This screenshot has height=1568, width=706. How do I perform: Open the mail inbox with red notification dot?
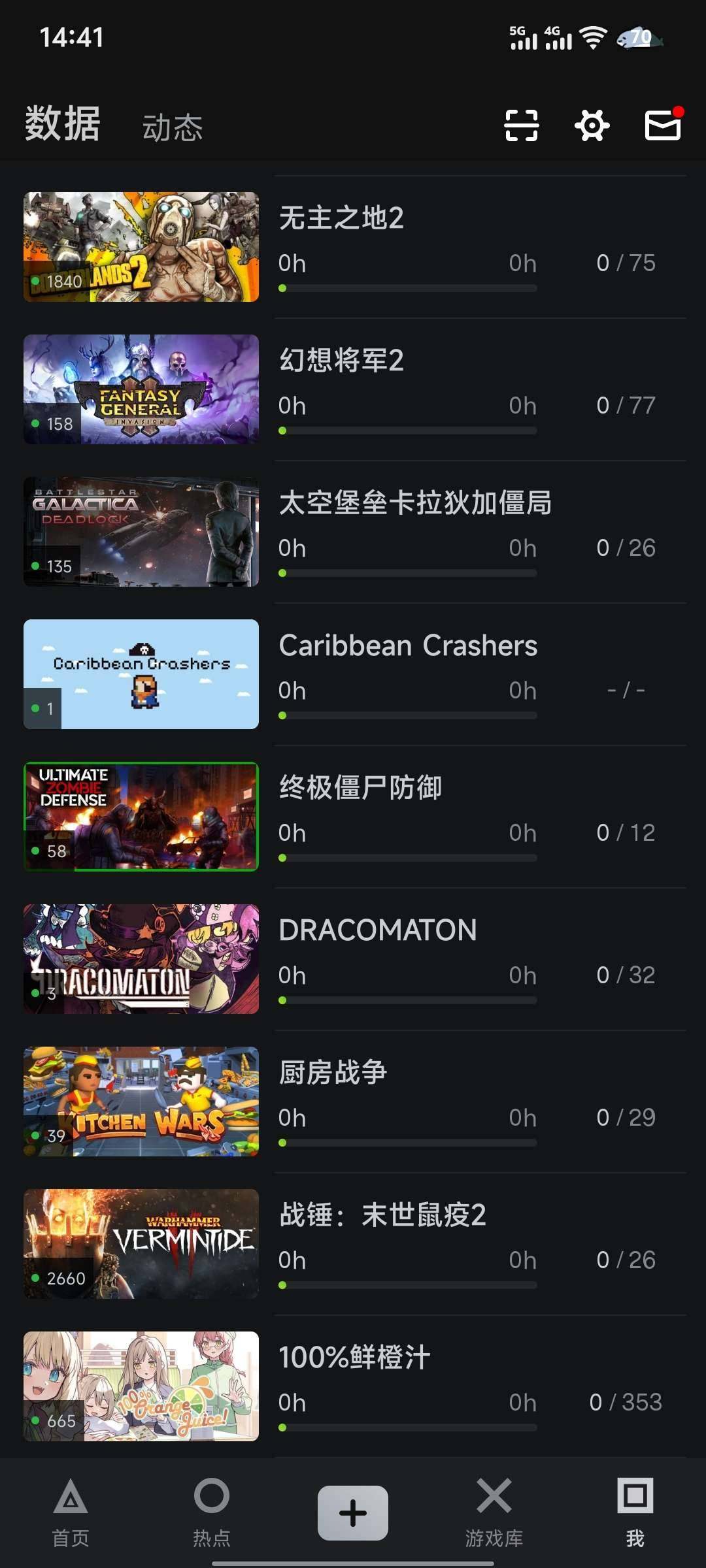tap(661, 126)
